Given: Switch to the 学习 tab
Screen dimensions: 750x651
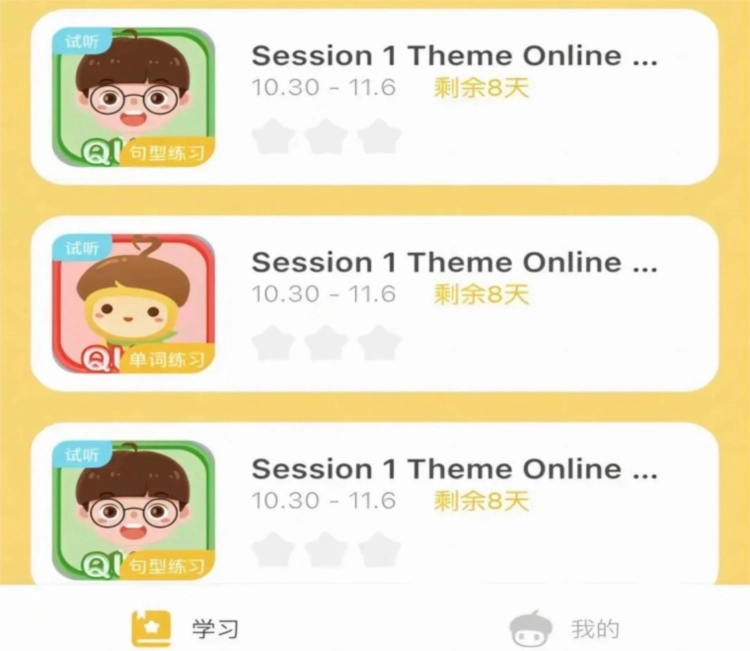Looking at the screenshot, I should pyautogui.click(x=187, y=628).
